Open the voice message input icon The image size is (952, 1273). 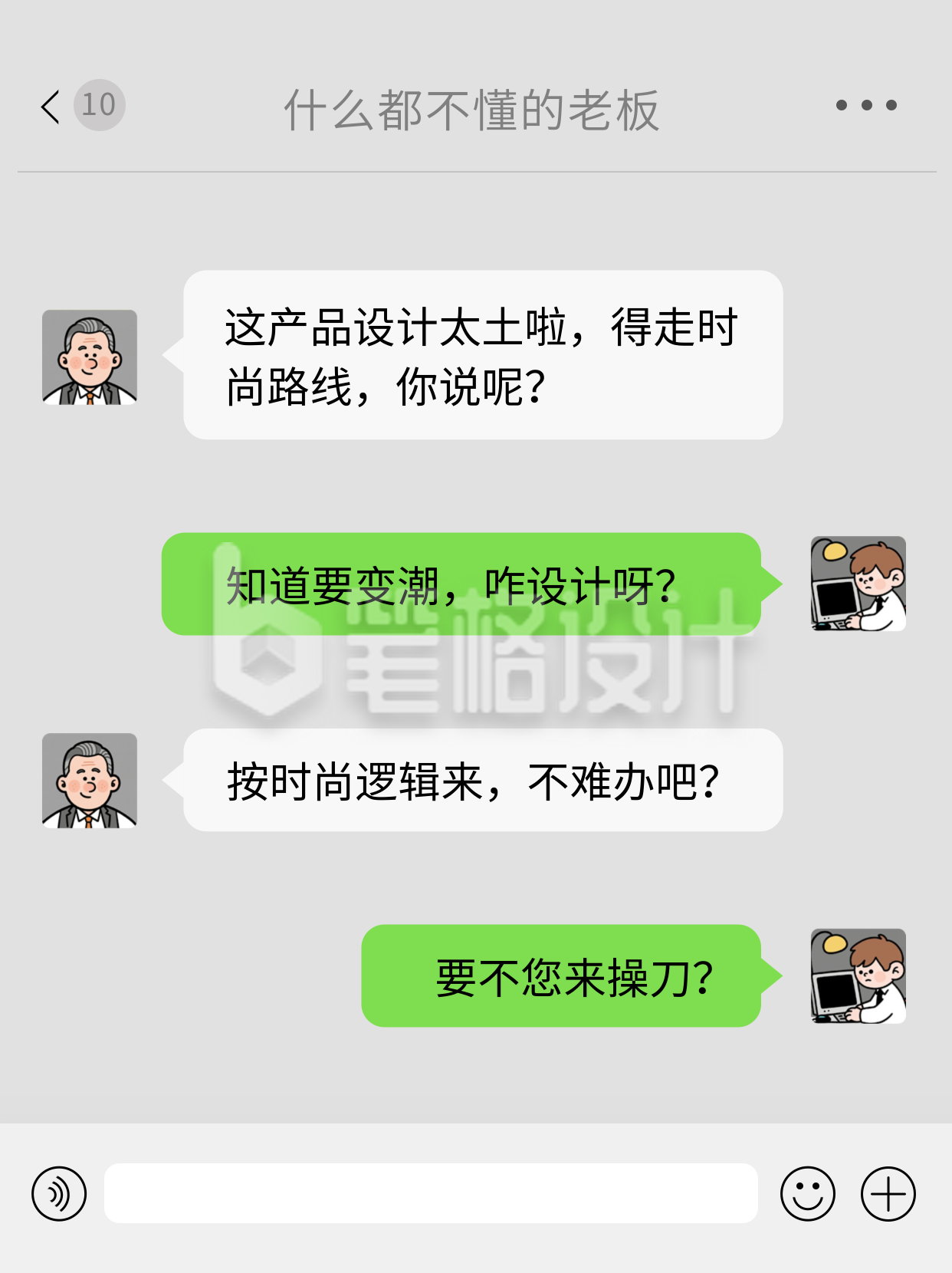pos(60,1193)
